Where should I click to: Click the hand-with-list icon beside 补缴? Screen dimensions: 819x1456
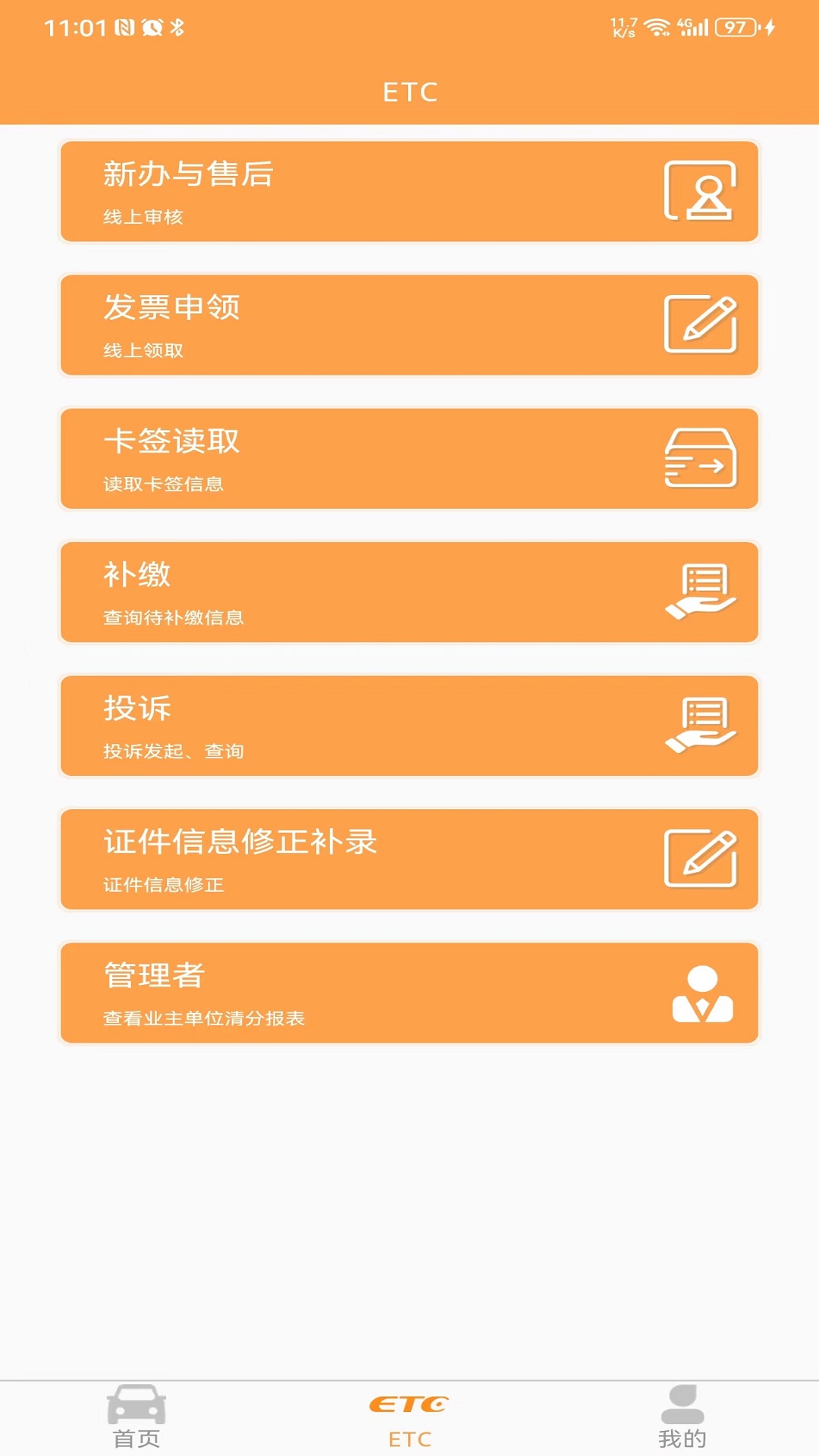click(702, 592)
